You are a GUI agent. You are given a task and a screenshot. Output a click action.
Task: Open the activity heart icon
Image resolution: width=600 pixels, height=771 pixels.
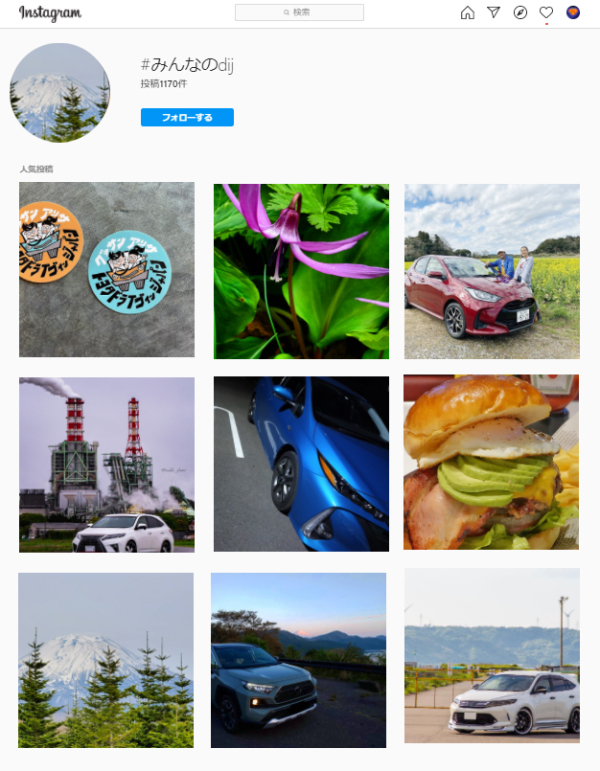coord(546,13)
